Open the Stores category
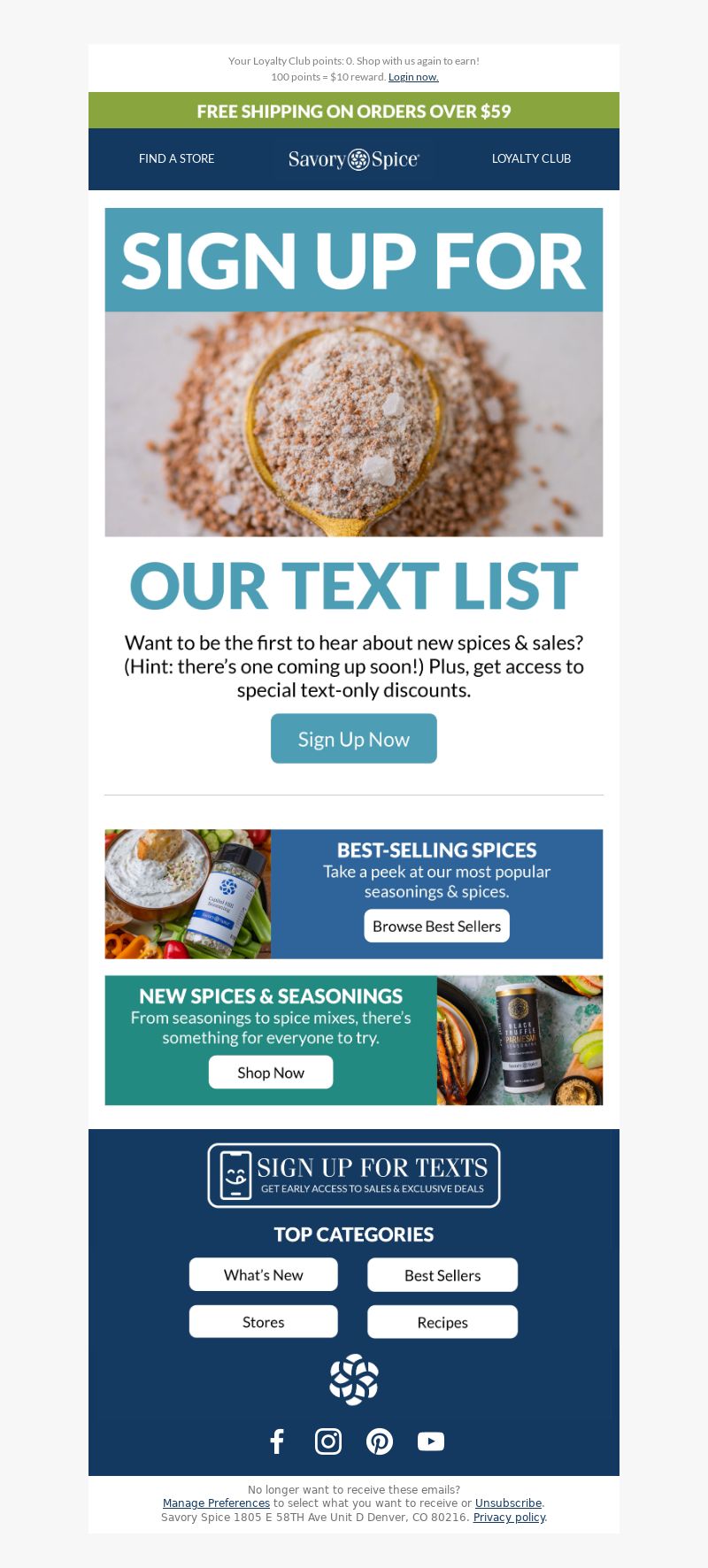 click(x=264, y=1322)
